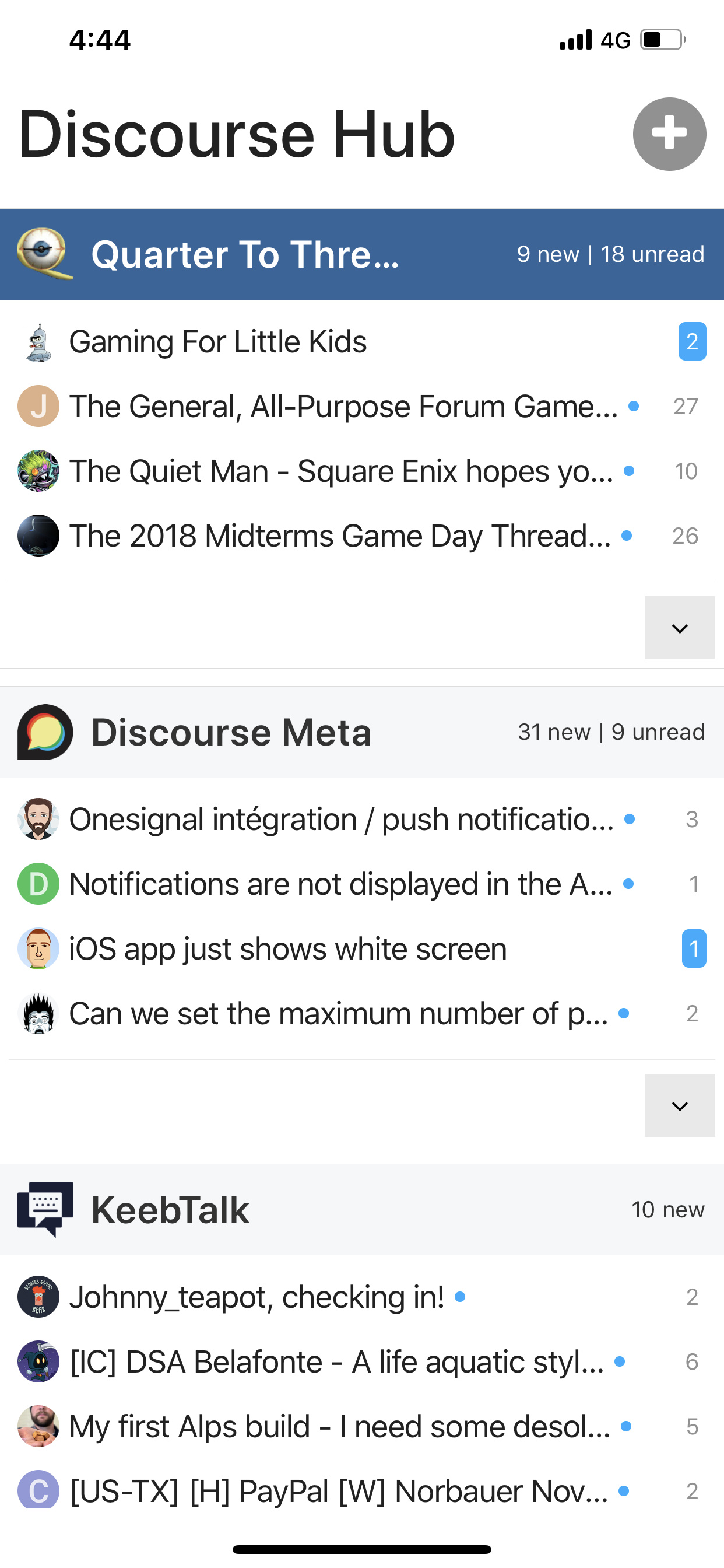Open The General, All-Purpose Forum Game topic
The width and height of the screenshot is (724, 1568).
pos(343,406)
